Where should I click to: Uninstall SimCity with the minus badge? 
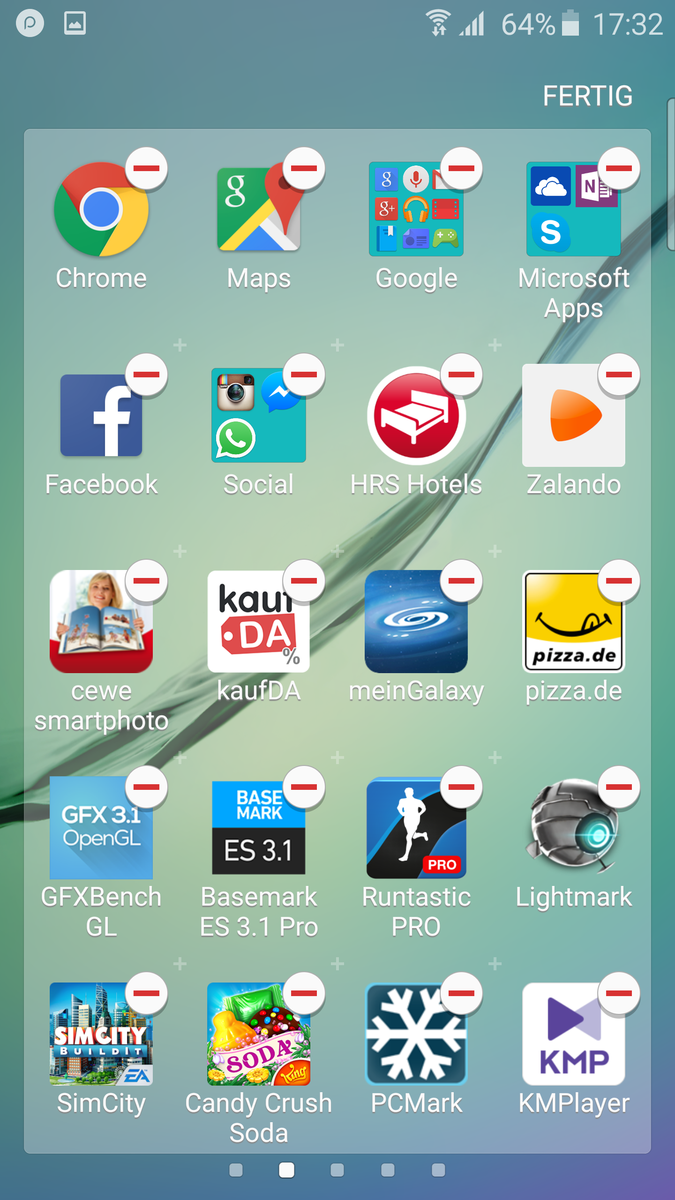click(146, 993)
